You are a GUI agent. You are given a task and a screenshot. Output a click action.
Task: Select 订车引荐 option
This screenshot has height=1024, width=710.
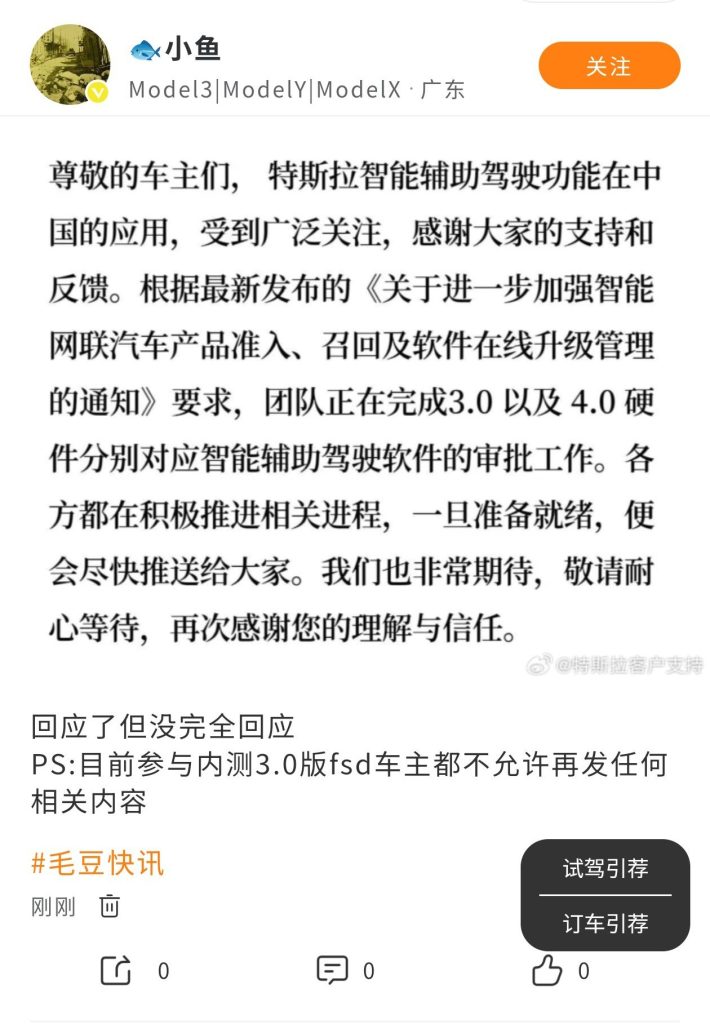point(605,923)
